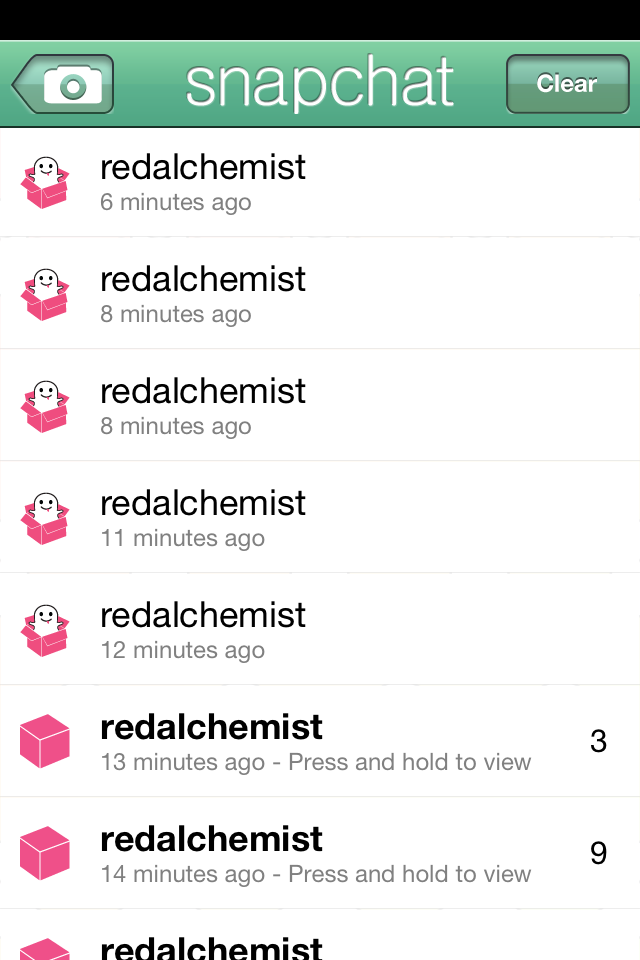Image resolution: width=640 pixels, height=960 pixels.
Task: Select redalchemist's snap from 12 minutes ago
Action: click(320, 630)
